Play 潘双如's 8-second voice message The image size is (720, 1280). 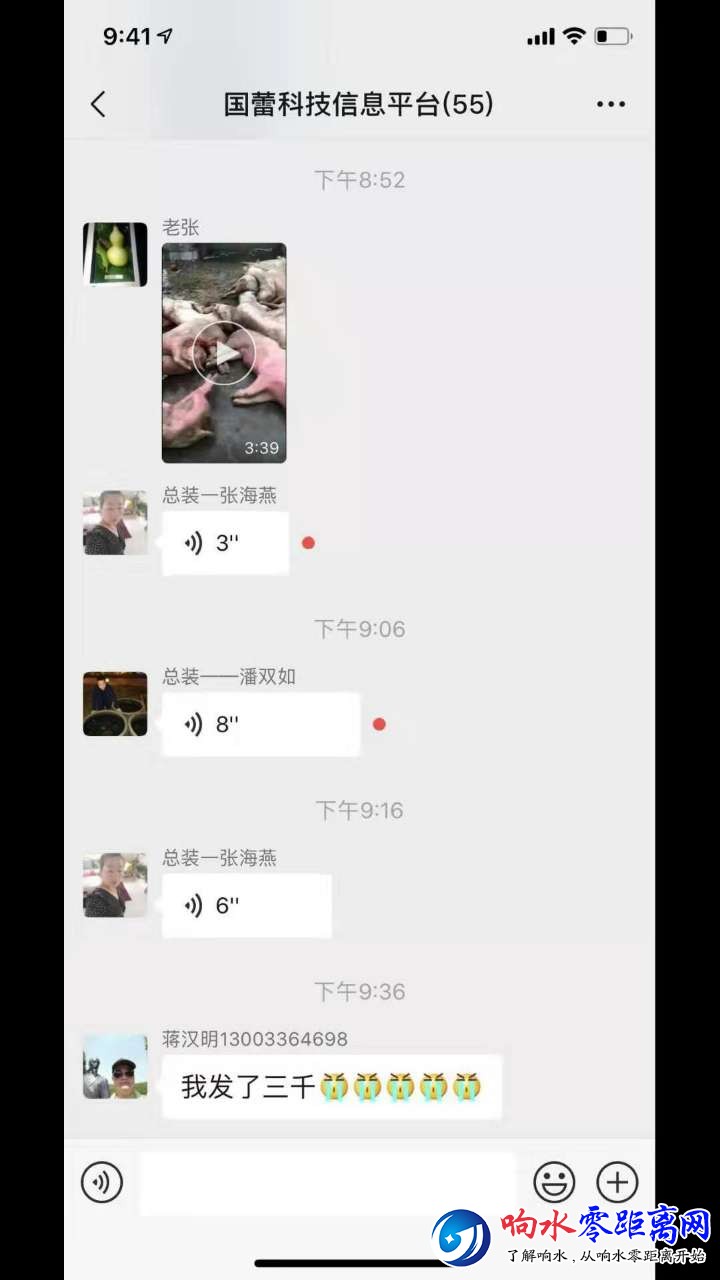pos(260,724)
